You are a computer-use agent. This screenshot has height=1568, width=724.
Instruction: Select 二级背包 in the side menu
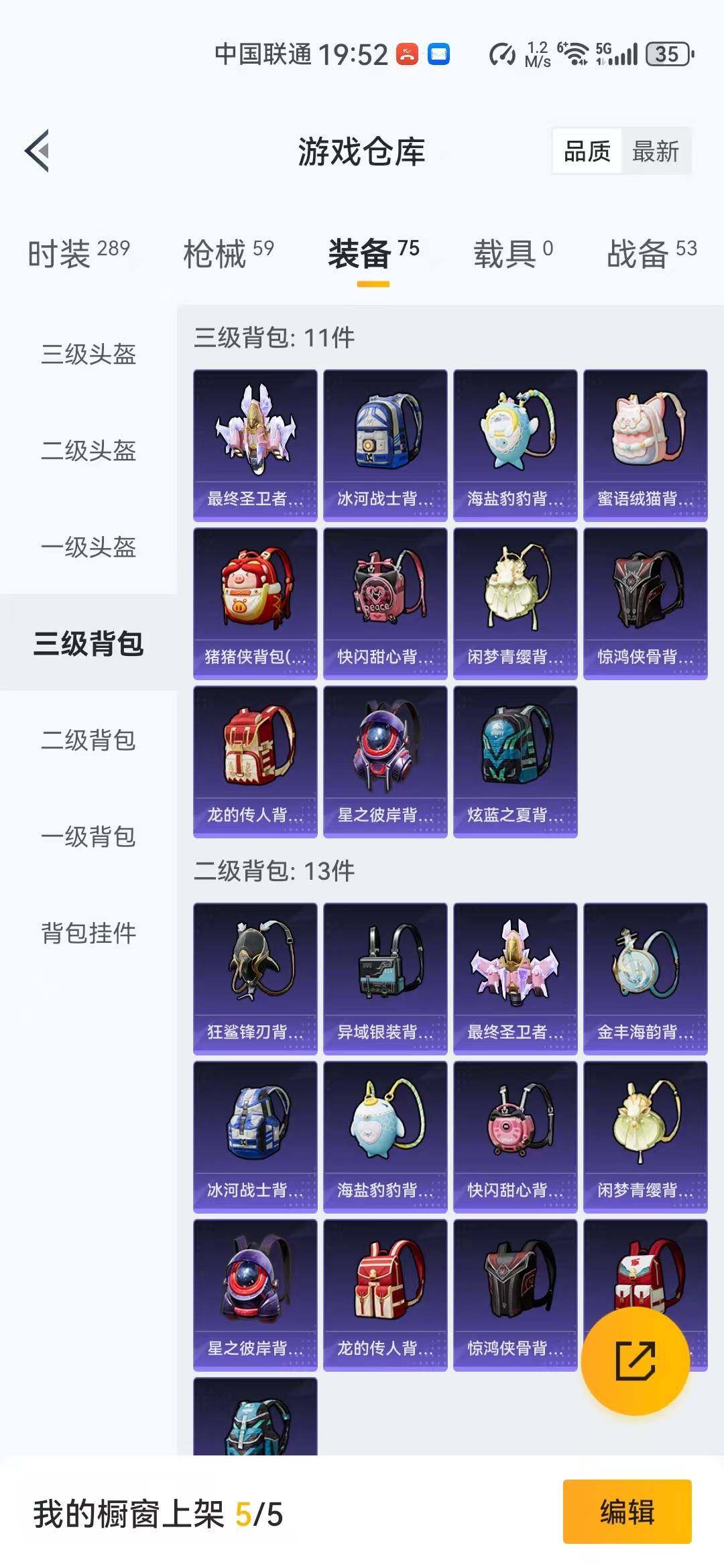[x=88, y=740]
